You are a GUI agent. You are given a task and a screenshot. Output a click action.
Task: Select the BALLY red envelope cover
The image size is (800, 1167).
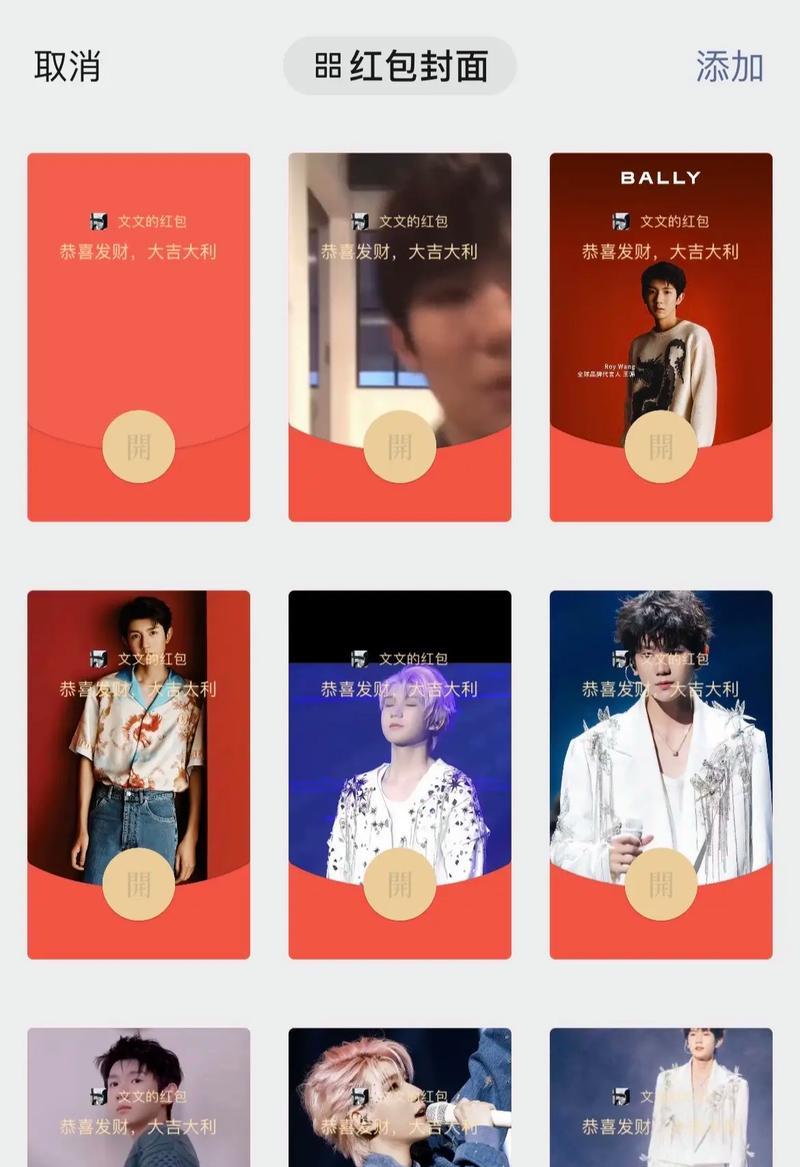[x=661, y=337]
